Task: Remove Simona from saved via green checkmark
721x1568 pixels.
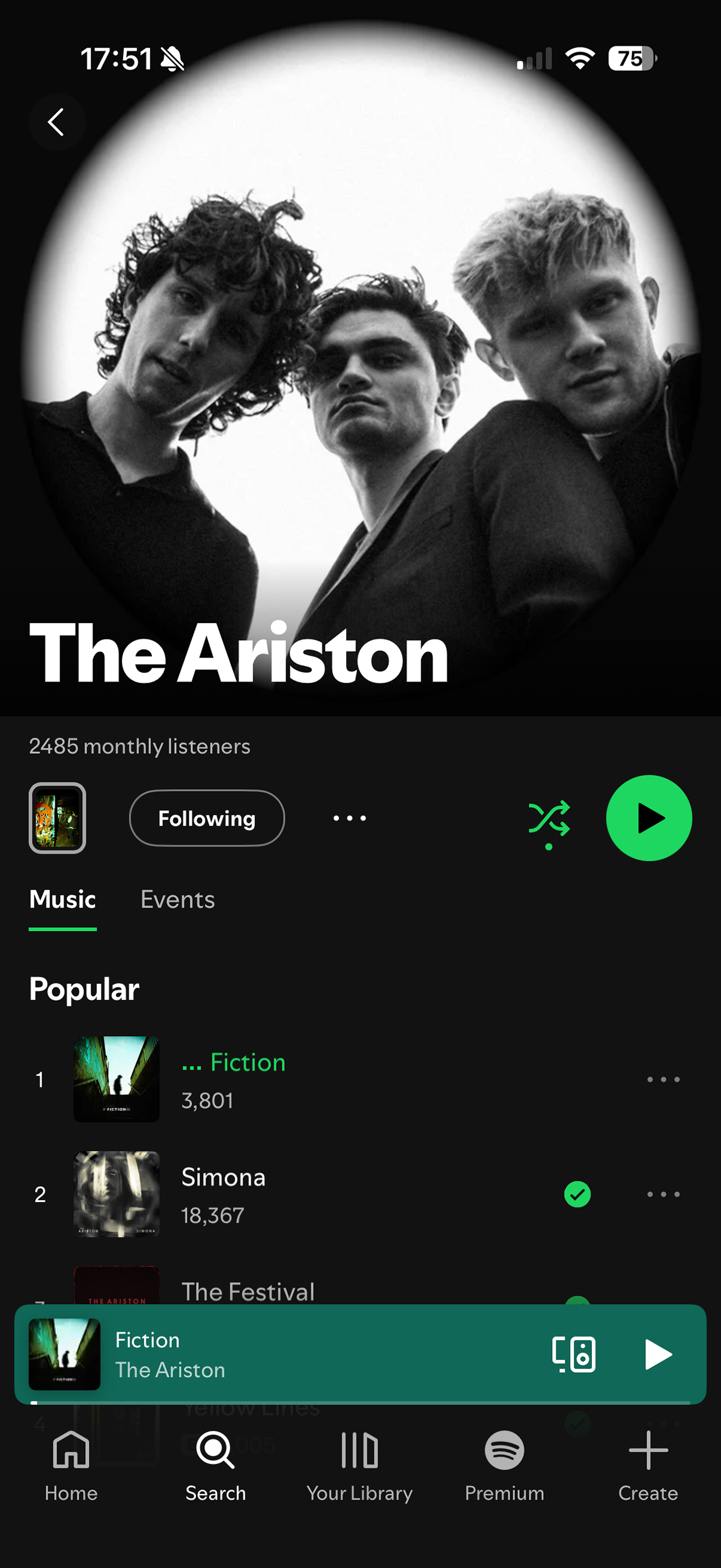Action: tap(577, 1194)
